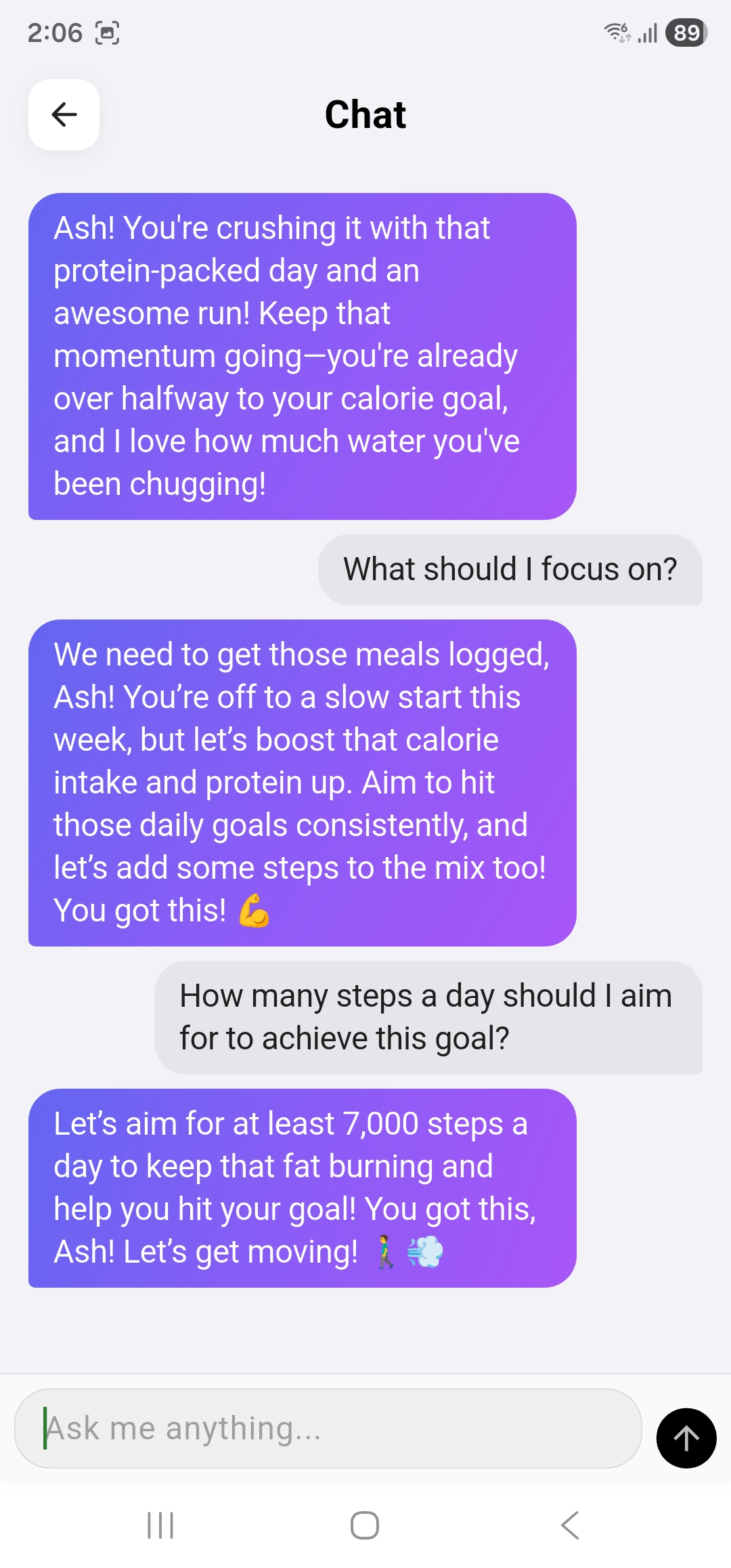Select the question about daily step count
This screenshot has width=731, height=1568.
click(426, 1014)
